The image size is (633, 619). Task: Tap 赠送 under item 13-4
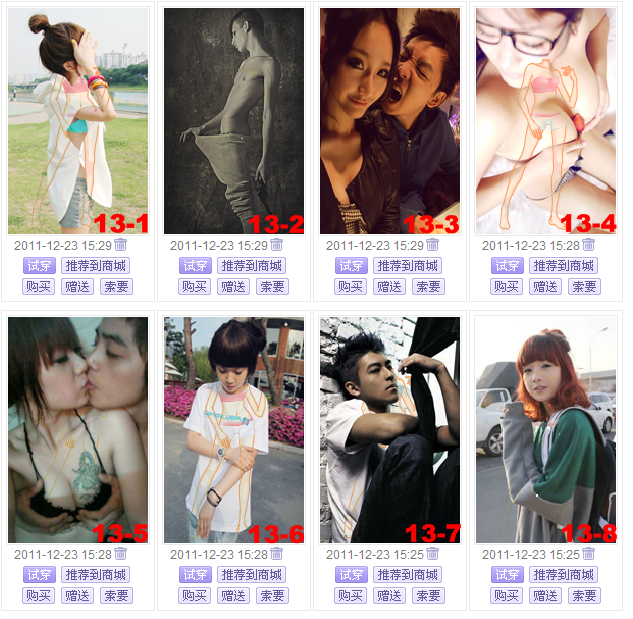pos(546,287)
